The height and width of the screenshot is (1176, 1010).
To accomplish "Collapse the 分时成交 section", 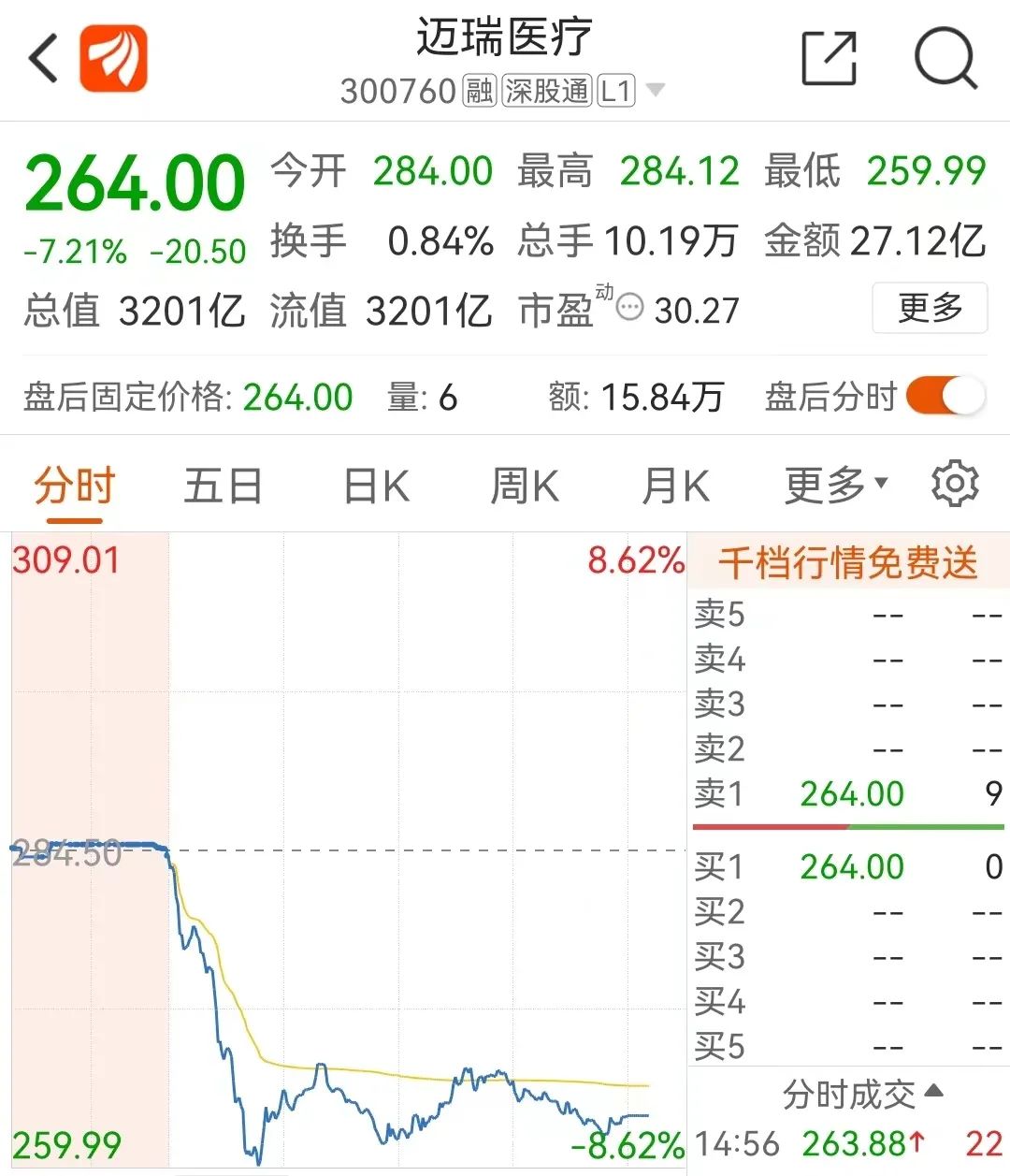I will (862, 1093).
